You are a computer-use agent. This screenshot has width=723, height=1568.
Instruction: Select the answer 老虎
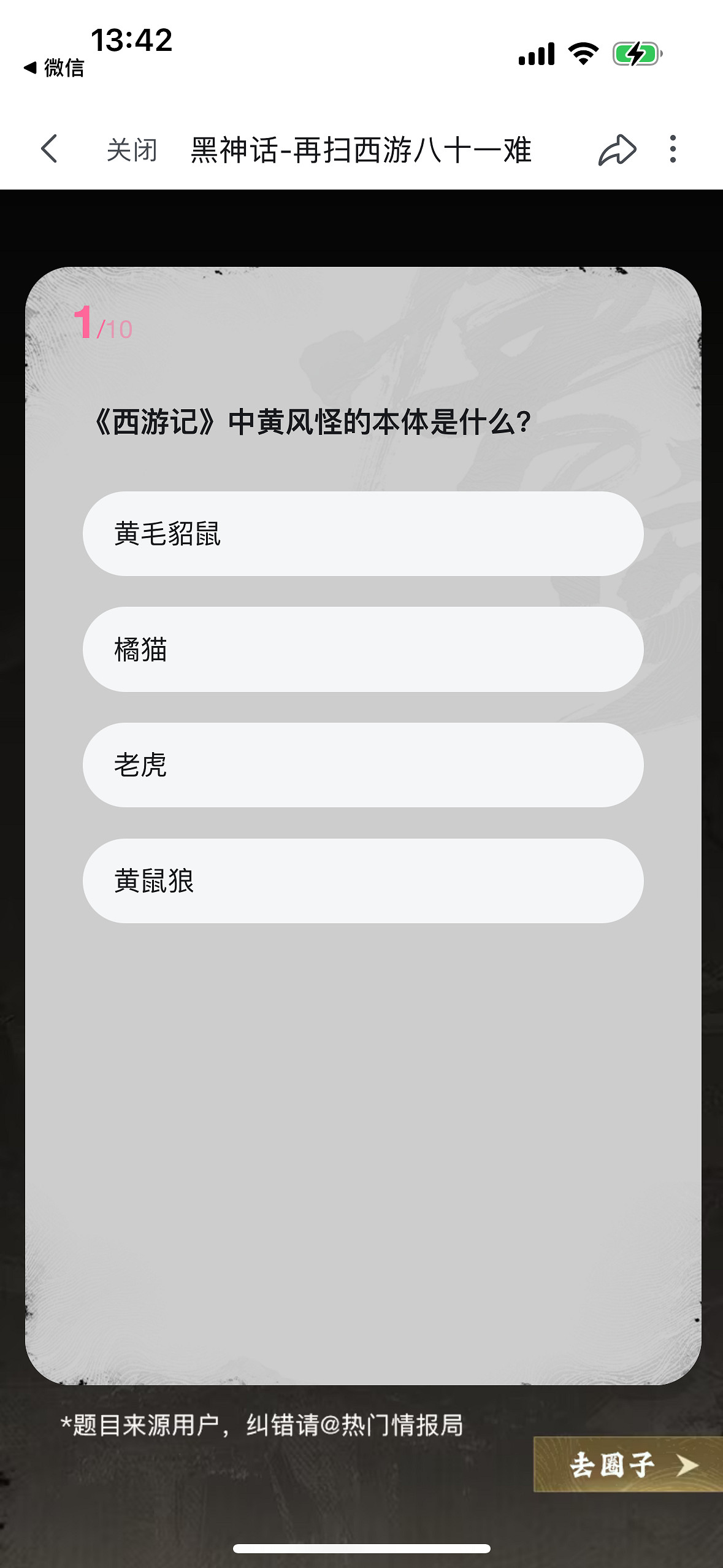click(x=362, y=765)
